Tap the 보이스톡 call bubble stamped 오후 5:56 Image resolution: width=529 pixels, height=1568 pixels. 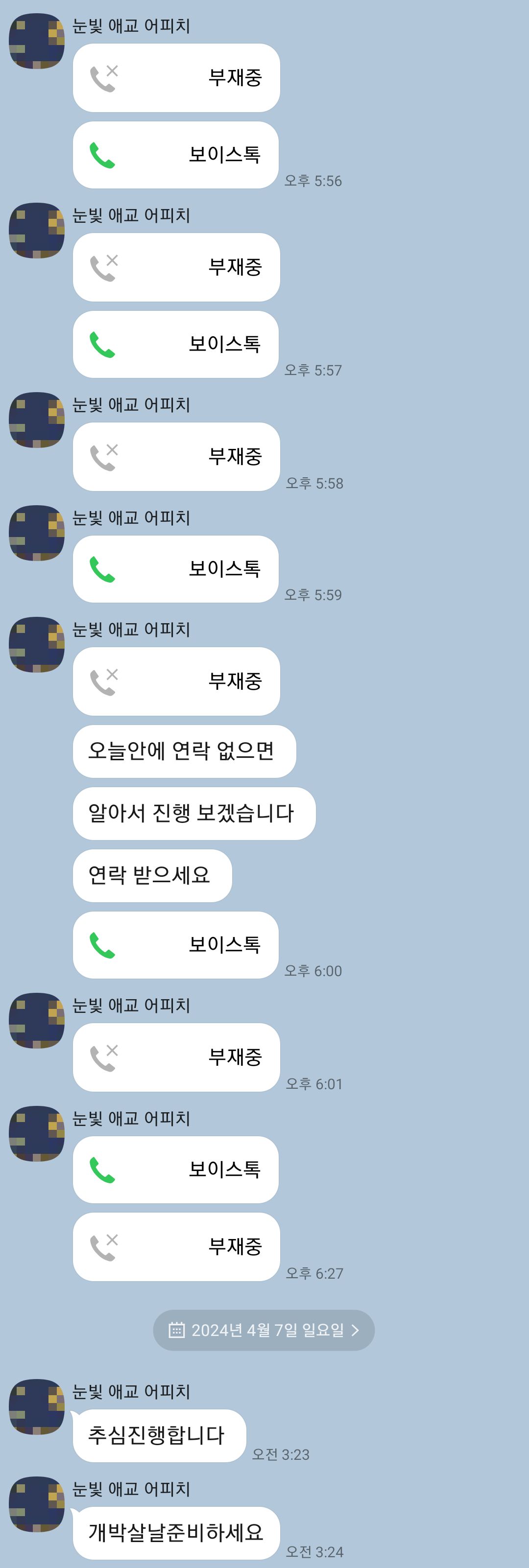[x=176, y=155]
